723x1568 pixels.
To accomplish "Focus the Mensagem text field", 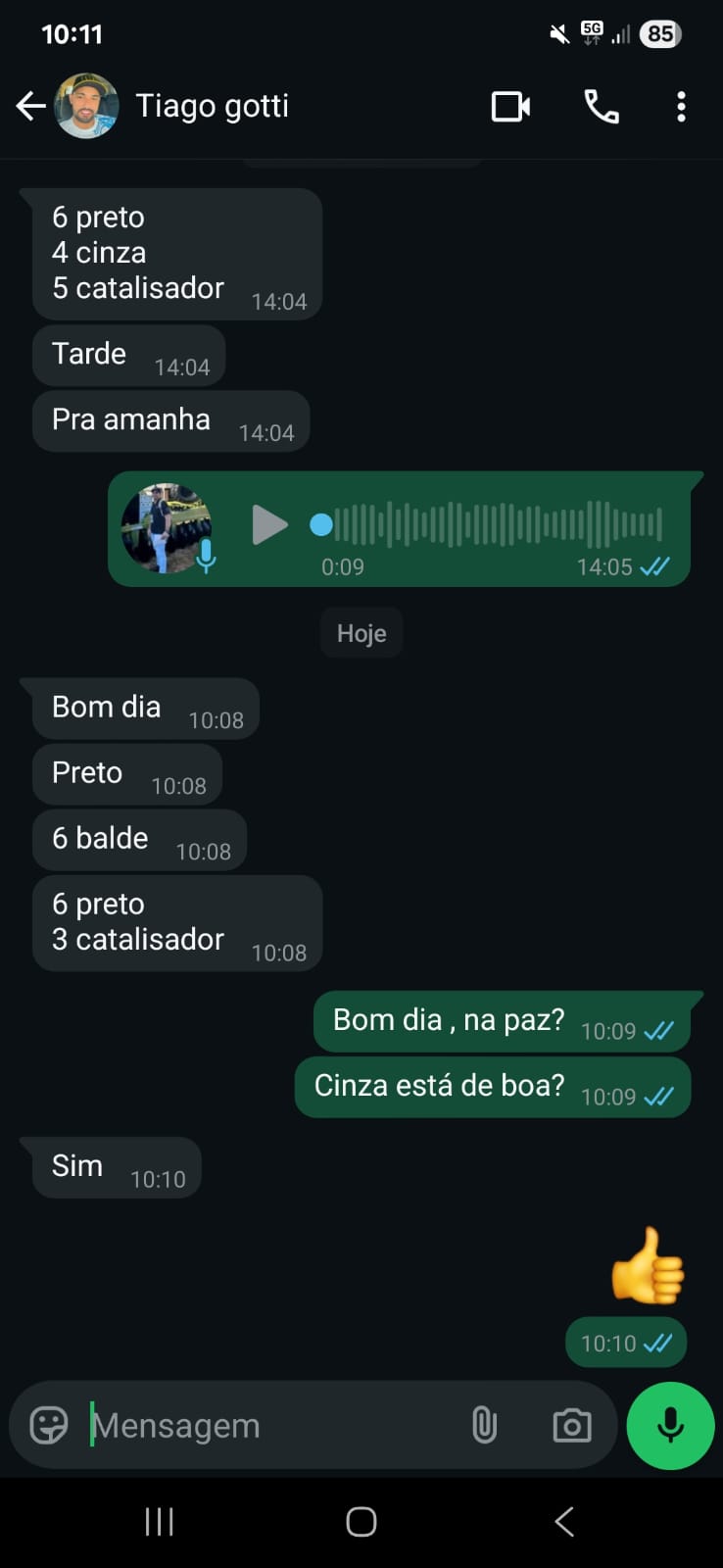I will 265,1425.
